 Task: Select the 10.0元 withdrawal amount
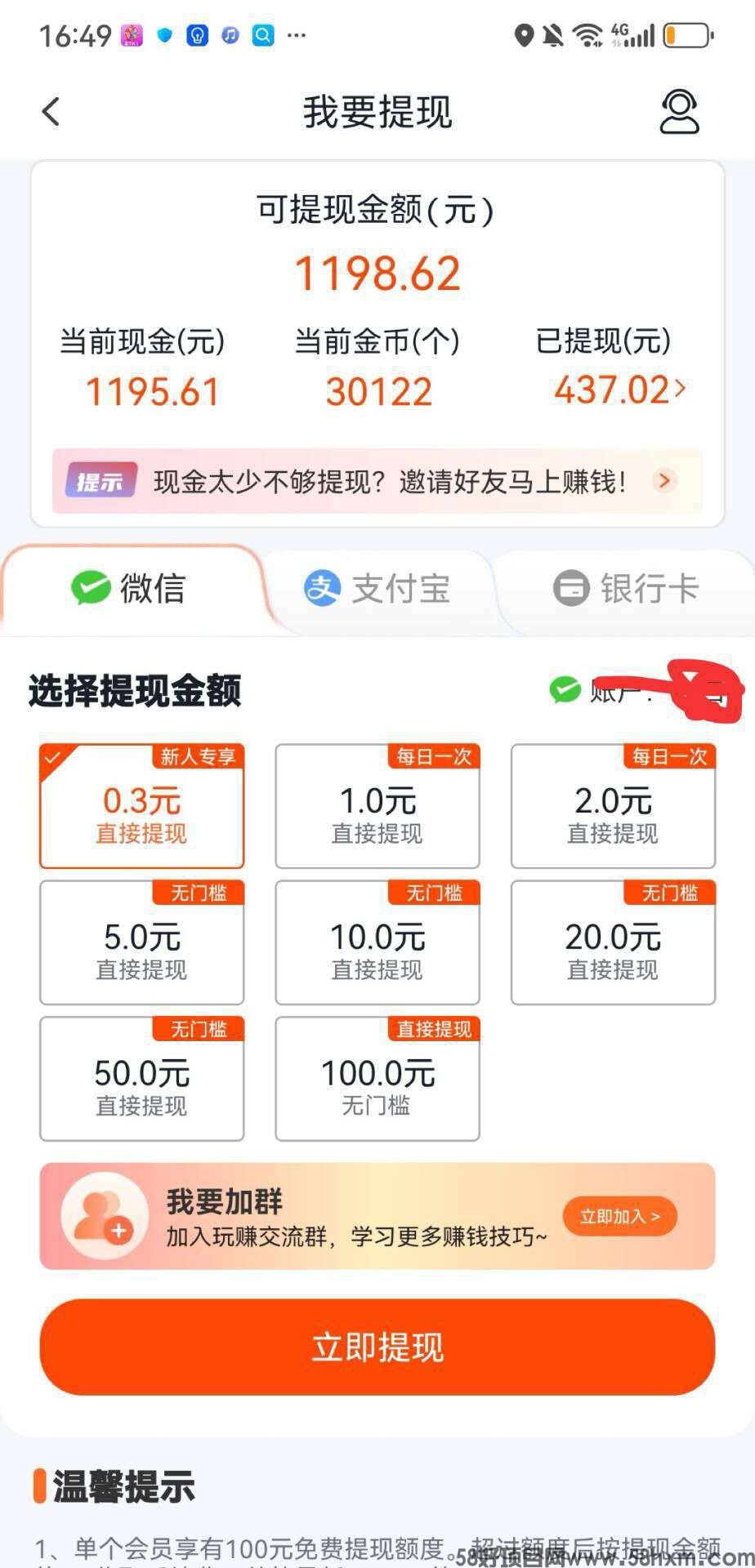coord(377,944)
